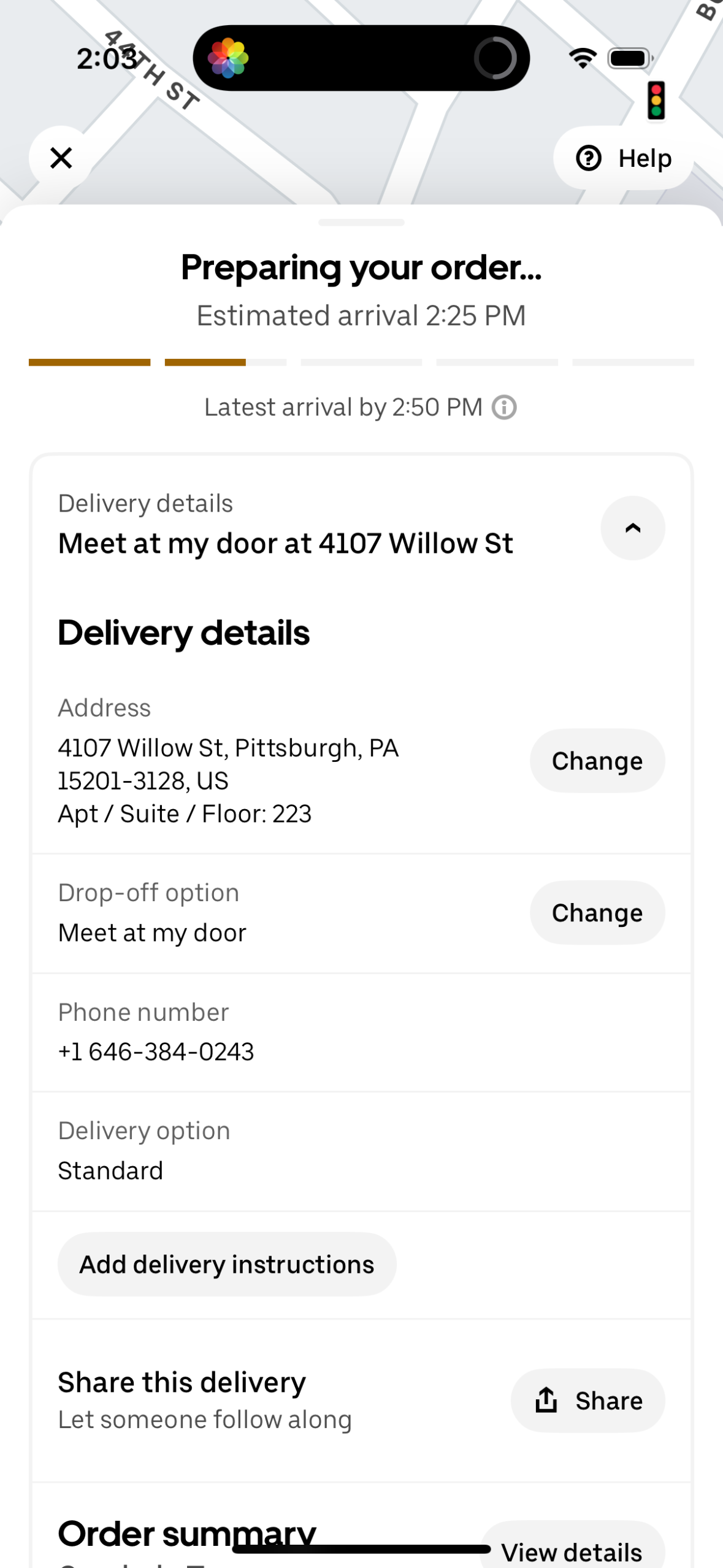723x1568 pixels.
Task: Change the drop-off option
Action: pyautogui.click(x=596, y=912)
